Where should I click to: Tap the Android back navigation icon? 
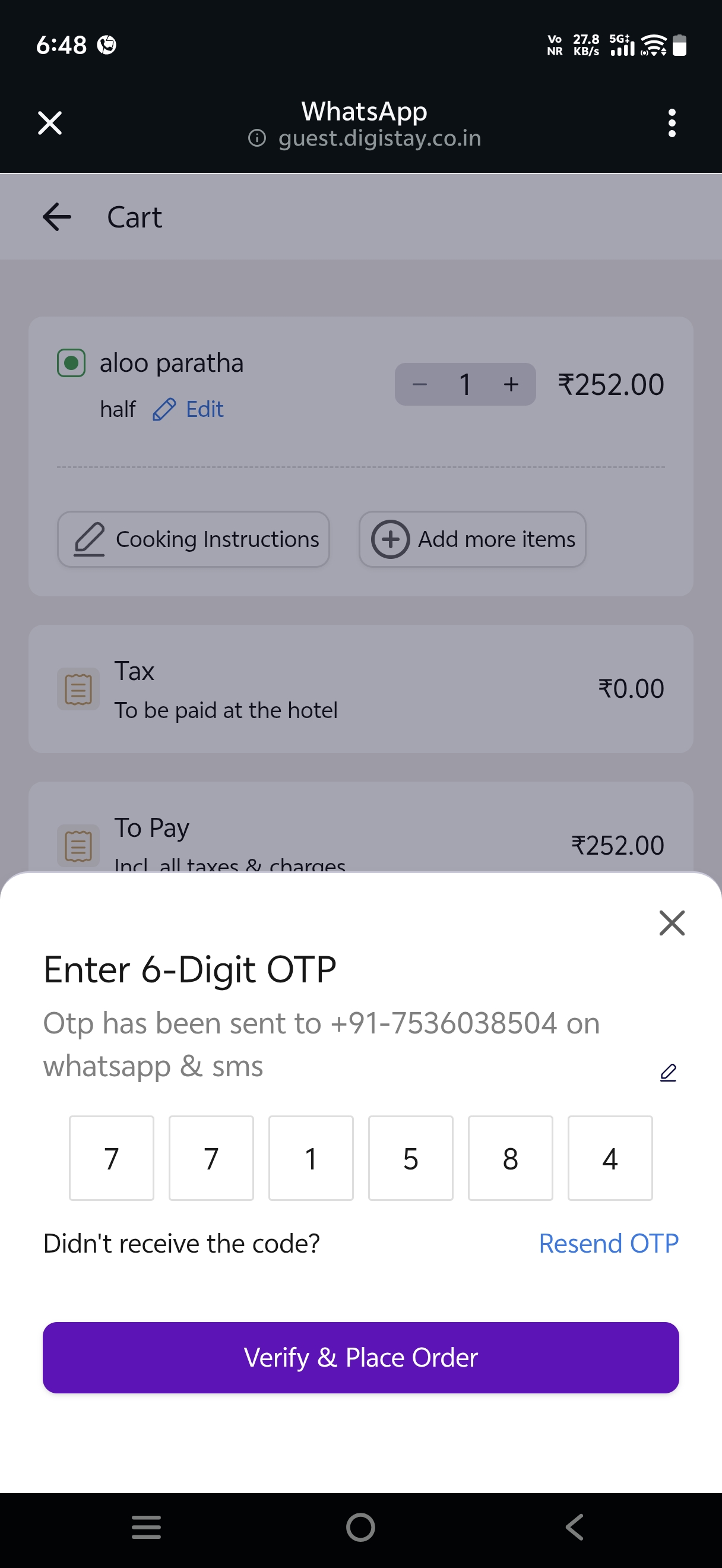[574, 1526]
